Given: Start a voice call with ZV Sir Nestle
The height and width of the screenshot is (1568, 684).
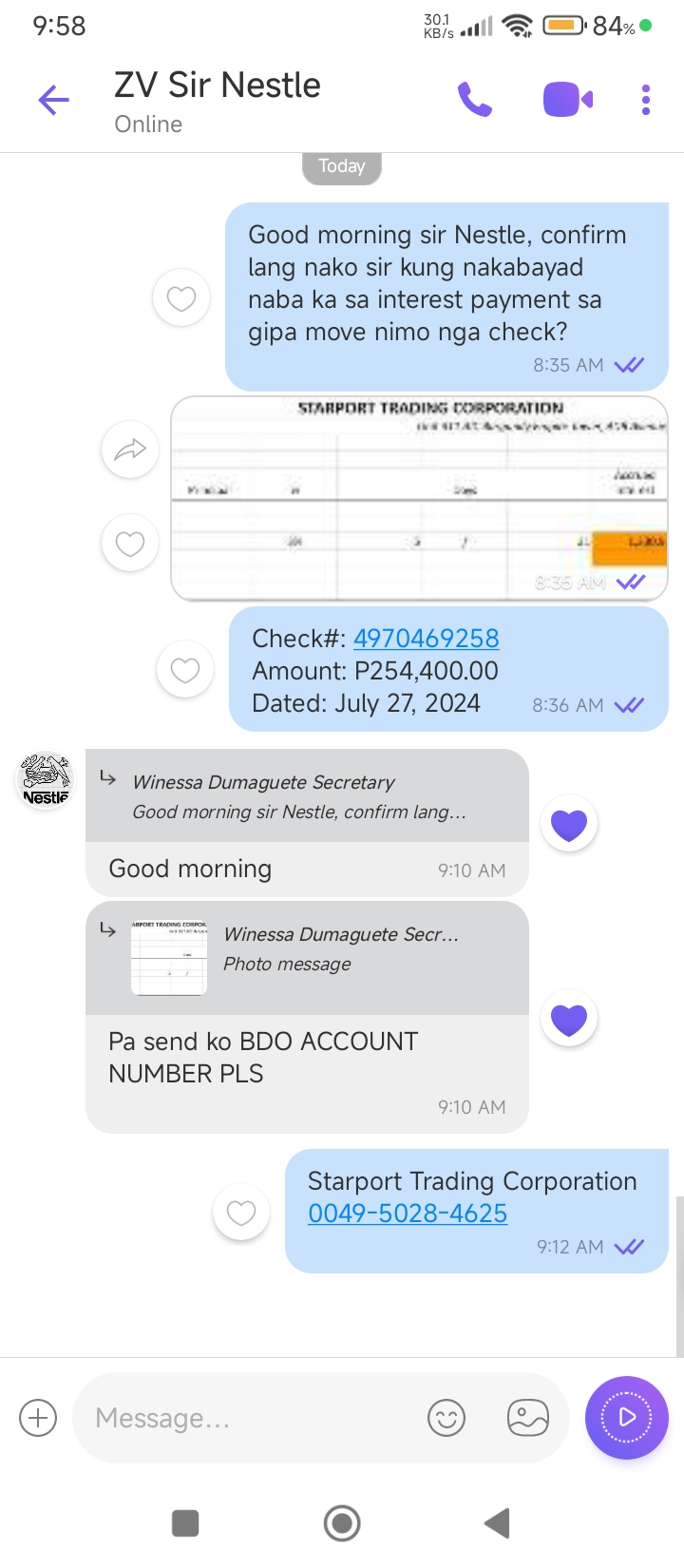Looking at the screenshot, I should [x=475, y=100].
